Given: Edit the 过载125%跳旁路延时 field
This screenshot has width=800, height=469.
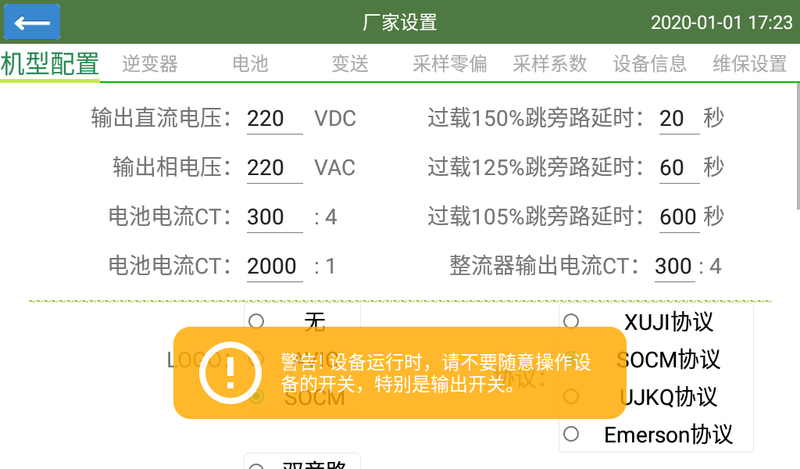Looking at the screenshot, I should point(677,168).
